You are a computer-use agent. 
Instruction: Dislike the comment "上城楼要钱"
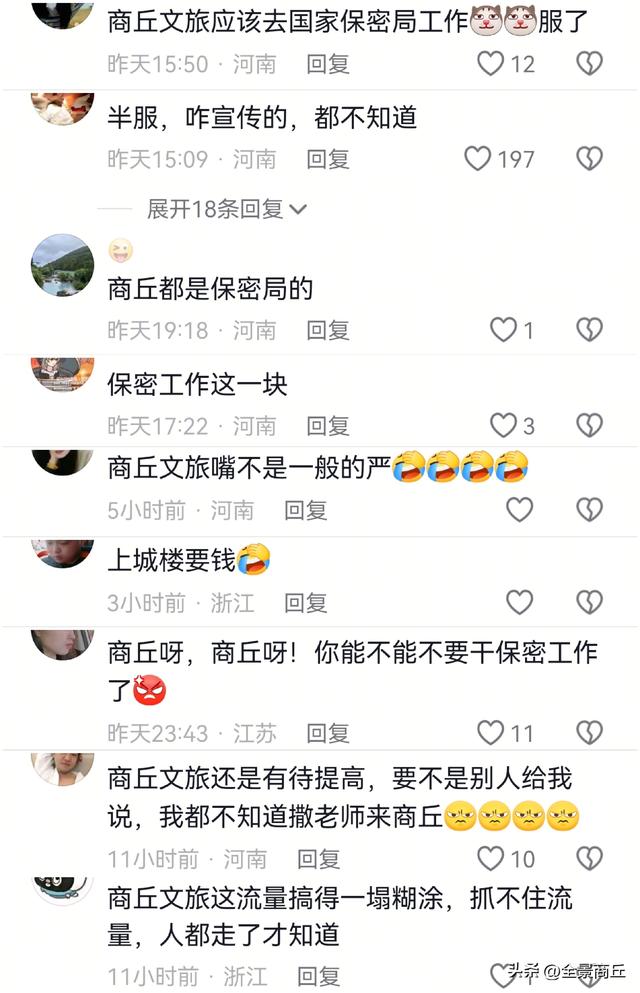590,602
